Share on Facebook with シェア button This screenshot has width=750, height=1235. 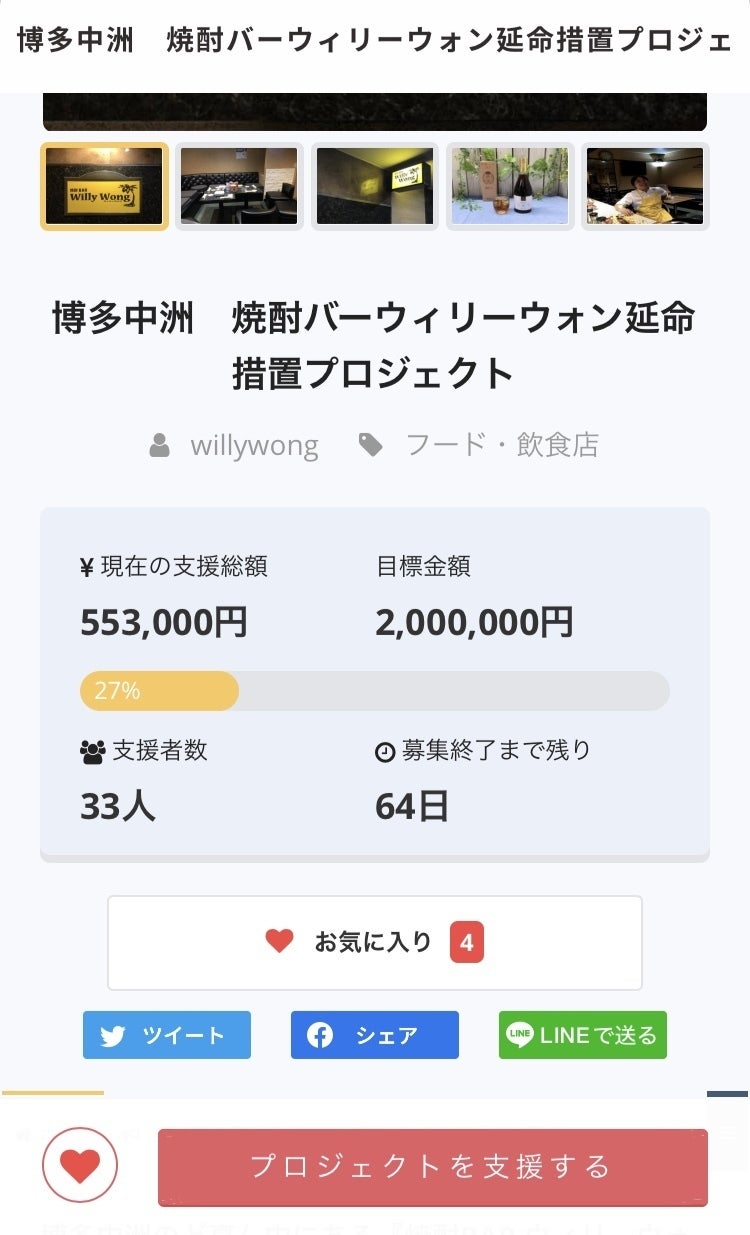(375, 1035)
